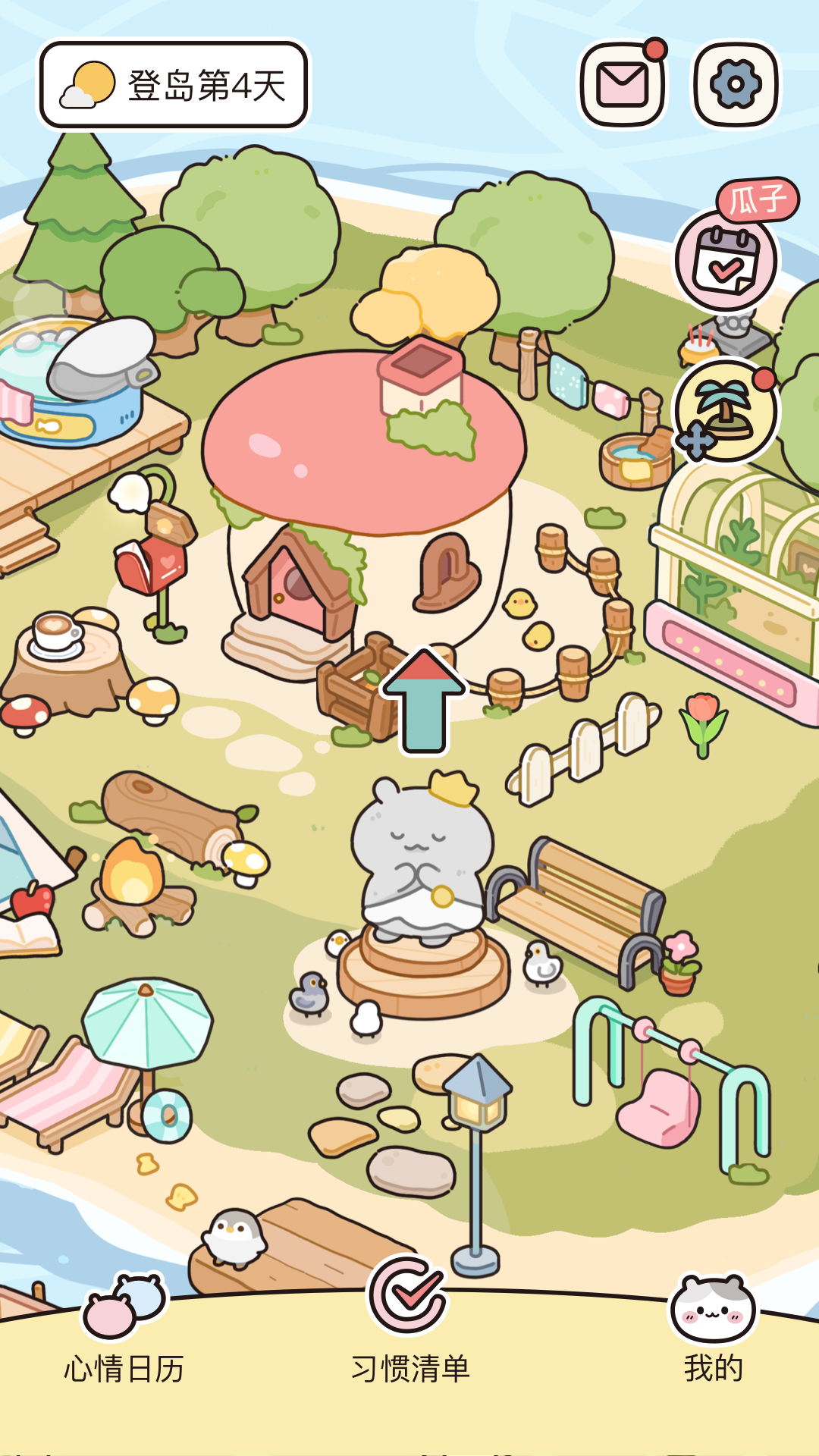Tap the 登岛第4天 weather badge
This screenshot has width=819, height=1456.
174,85
